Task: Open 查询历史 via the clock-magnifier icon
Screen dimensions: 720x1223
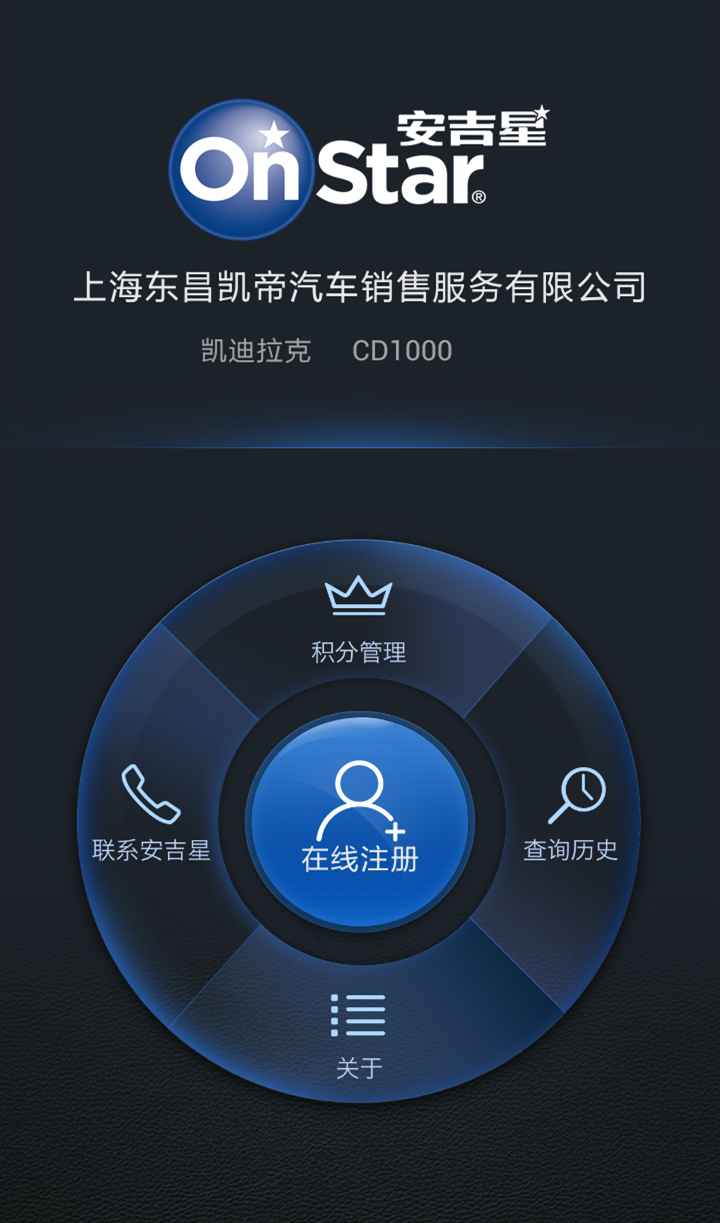Action: [x=580, y=790]
